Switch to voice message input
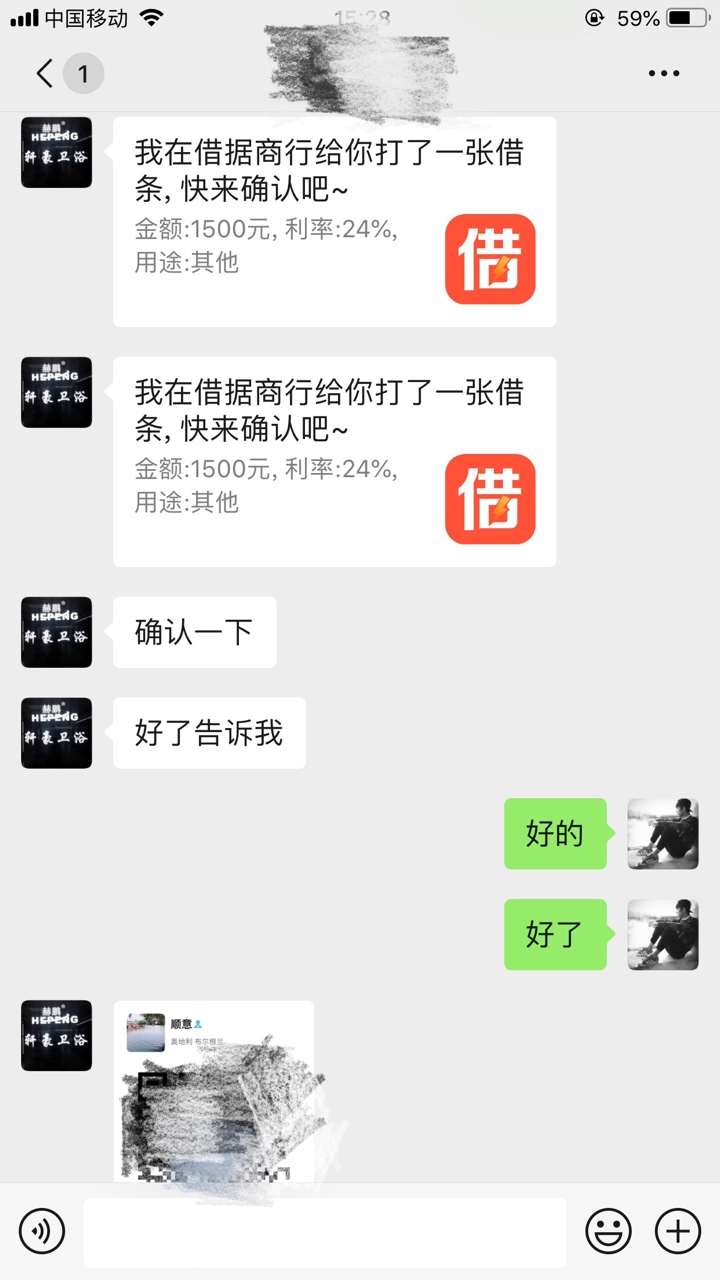720x1280 pixels. 42,1231
